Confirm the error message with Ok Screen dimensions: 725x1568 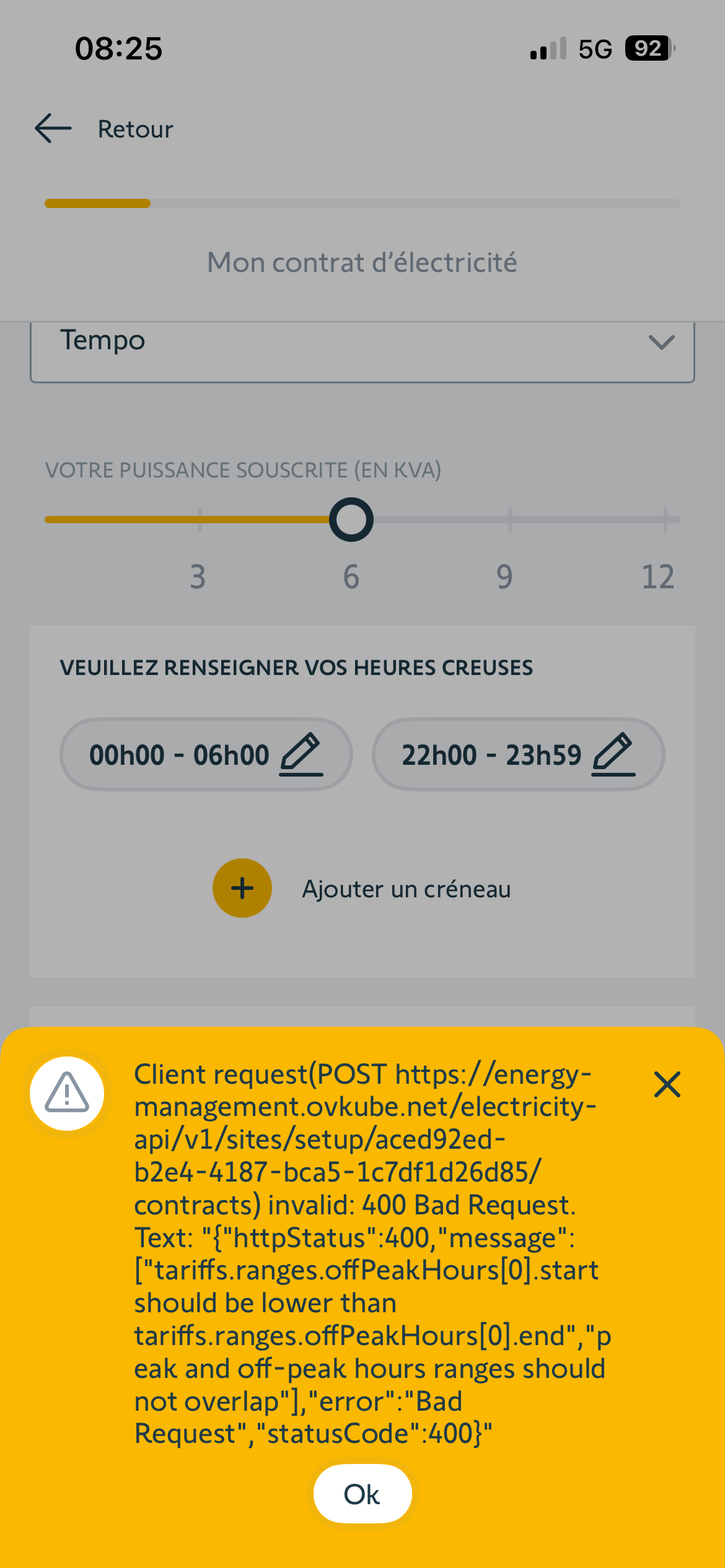click(x=362, y=1494)
